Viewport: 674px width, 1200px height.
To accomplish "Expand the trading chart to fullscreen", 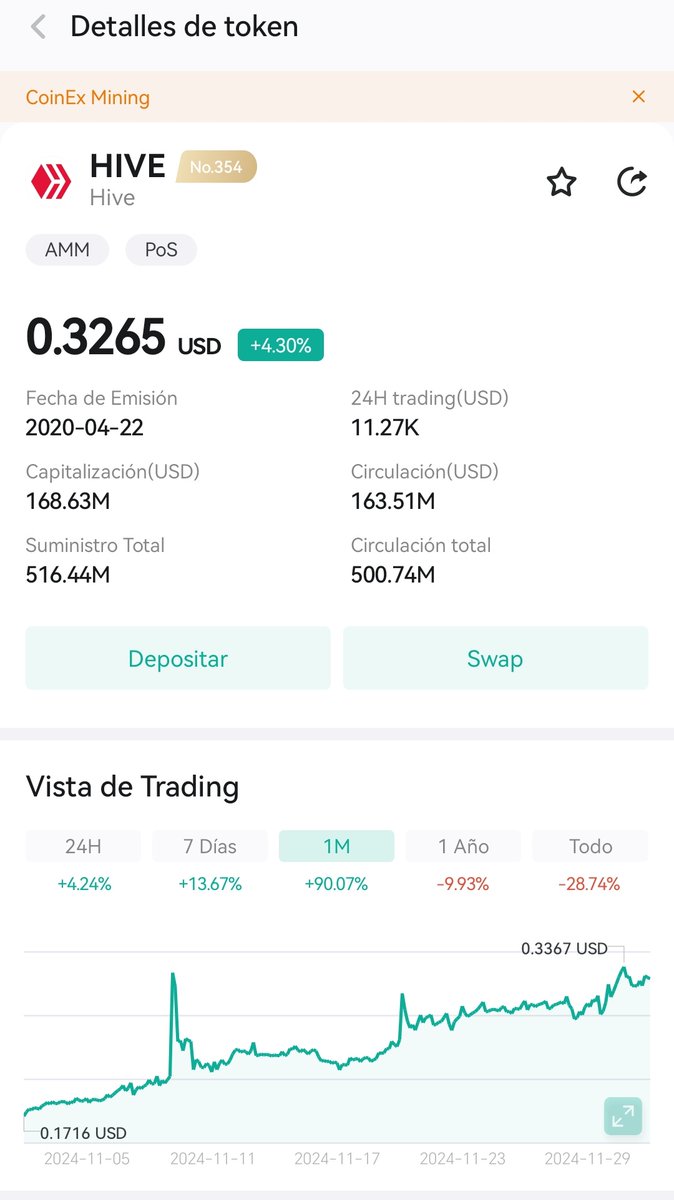I will [x=623, y=1116].
